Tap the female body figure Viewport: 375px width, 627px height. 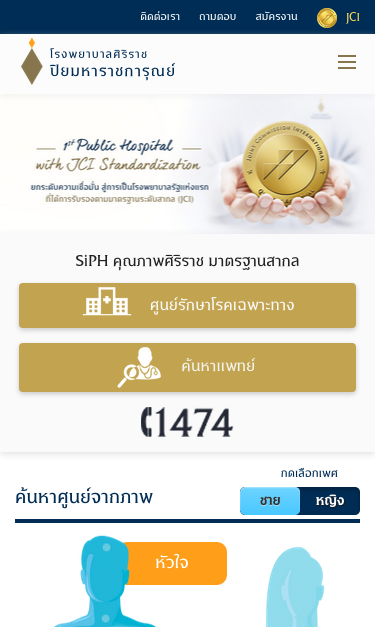(x=295, y=587)
